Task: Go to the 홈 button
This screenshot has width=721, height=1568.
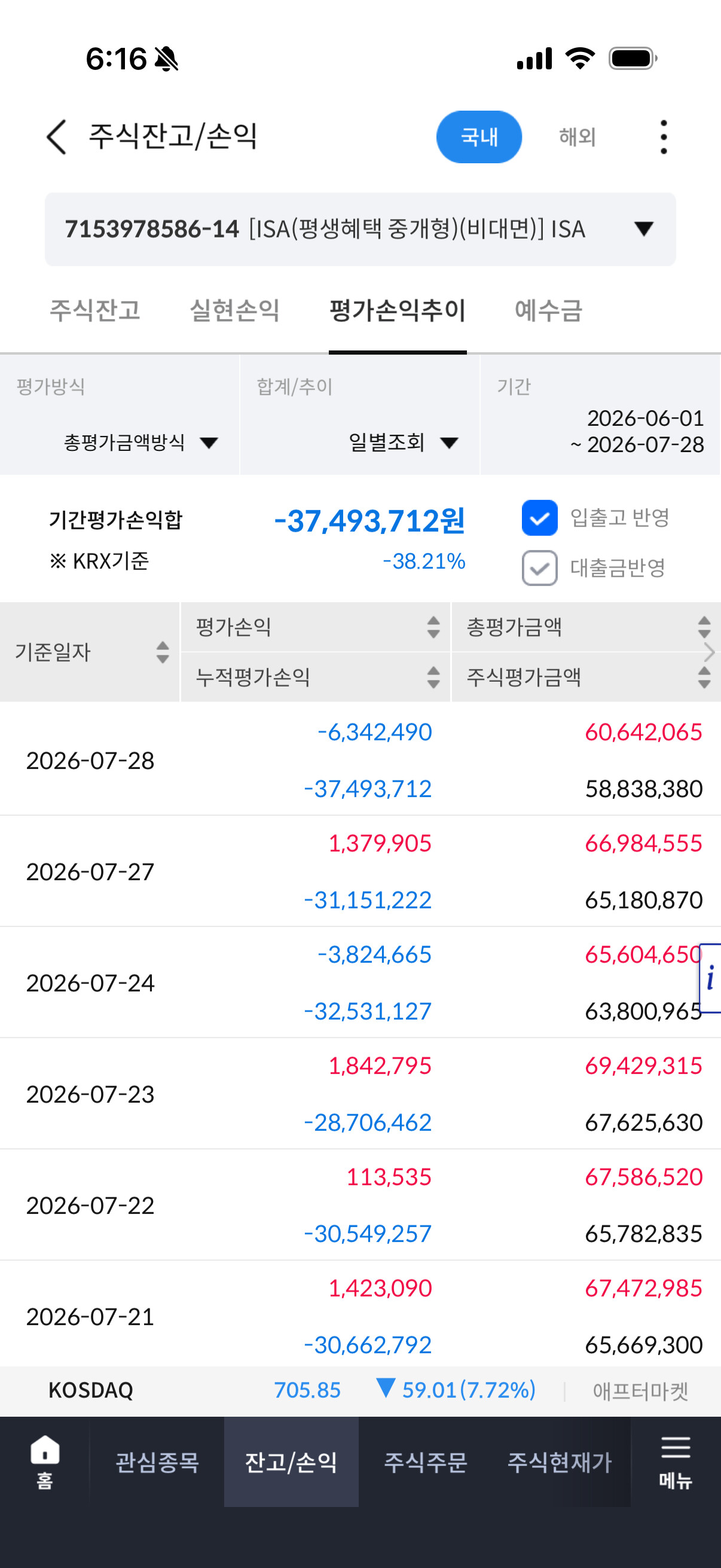Action: [x=45, y=1462]
